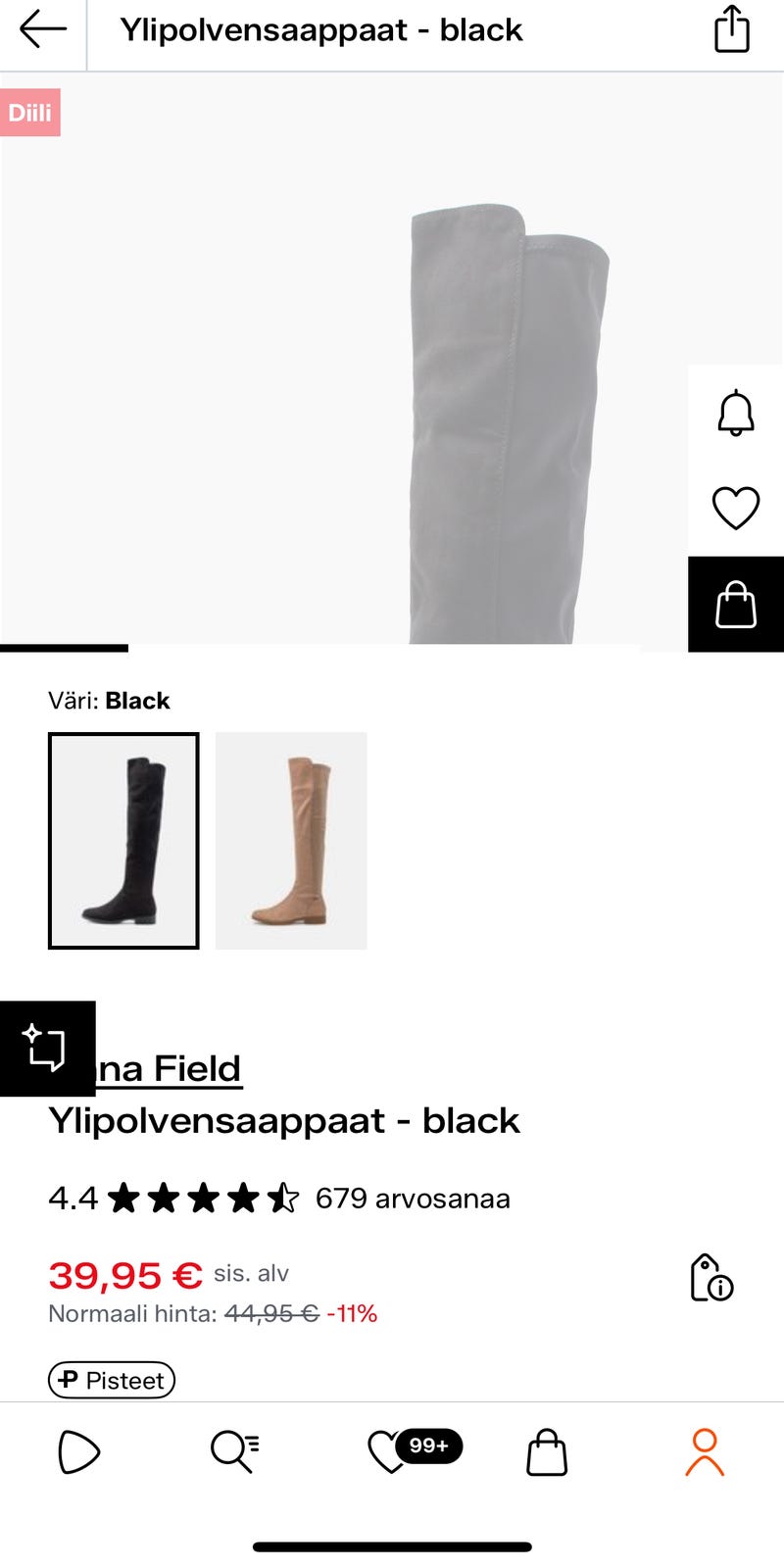Switch to the account profile tab
Image resolution: width=784 pixels, height=1568 pixels.
tap(705, 1451)
